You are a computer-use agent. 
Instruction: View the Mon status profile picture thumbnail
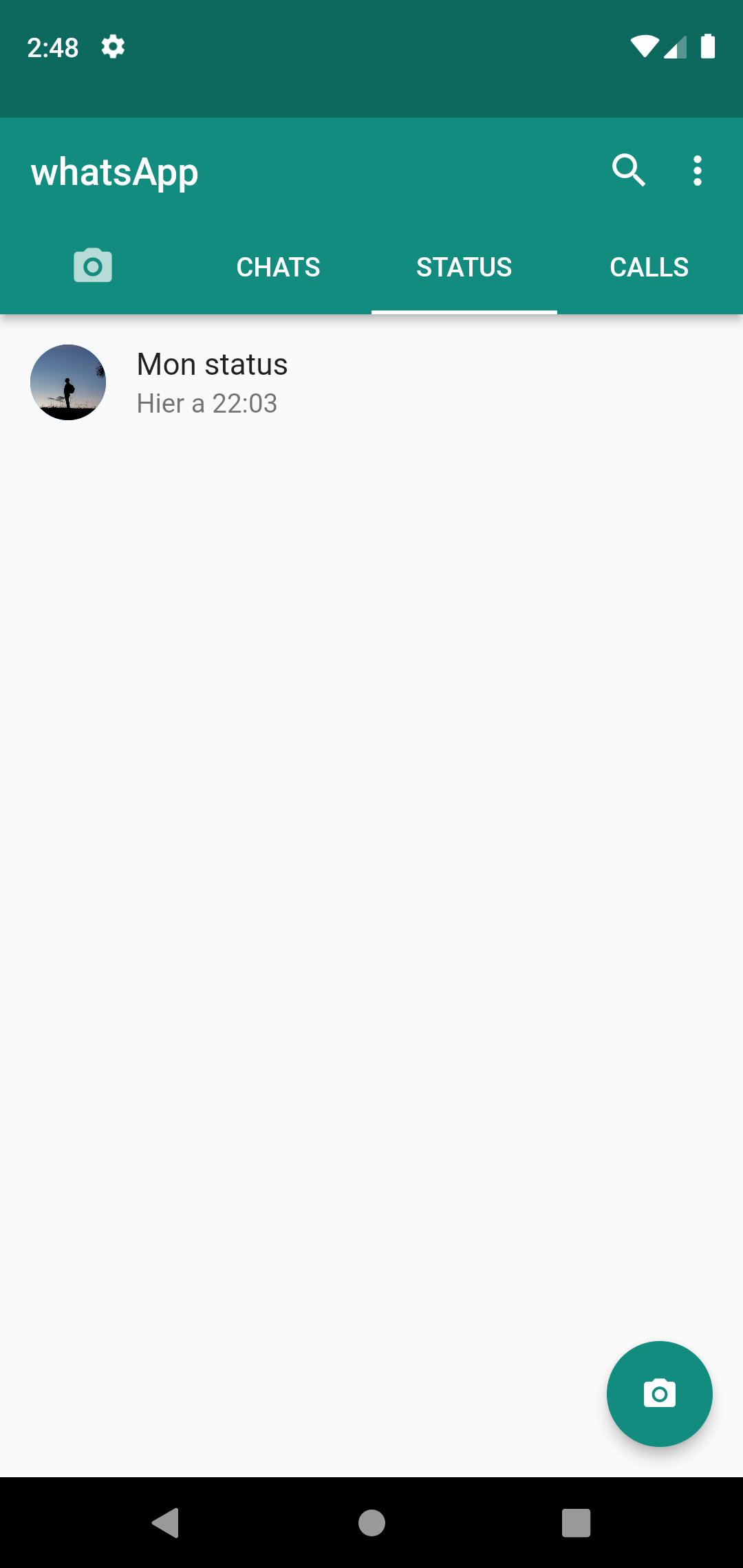(67, 382)
